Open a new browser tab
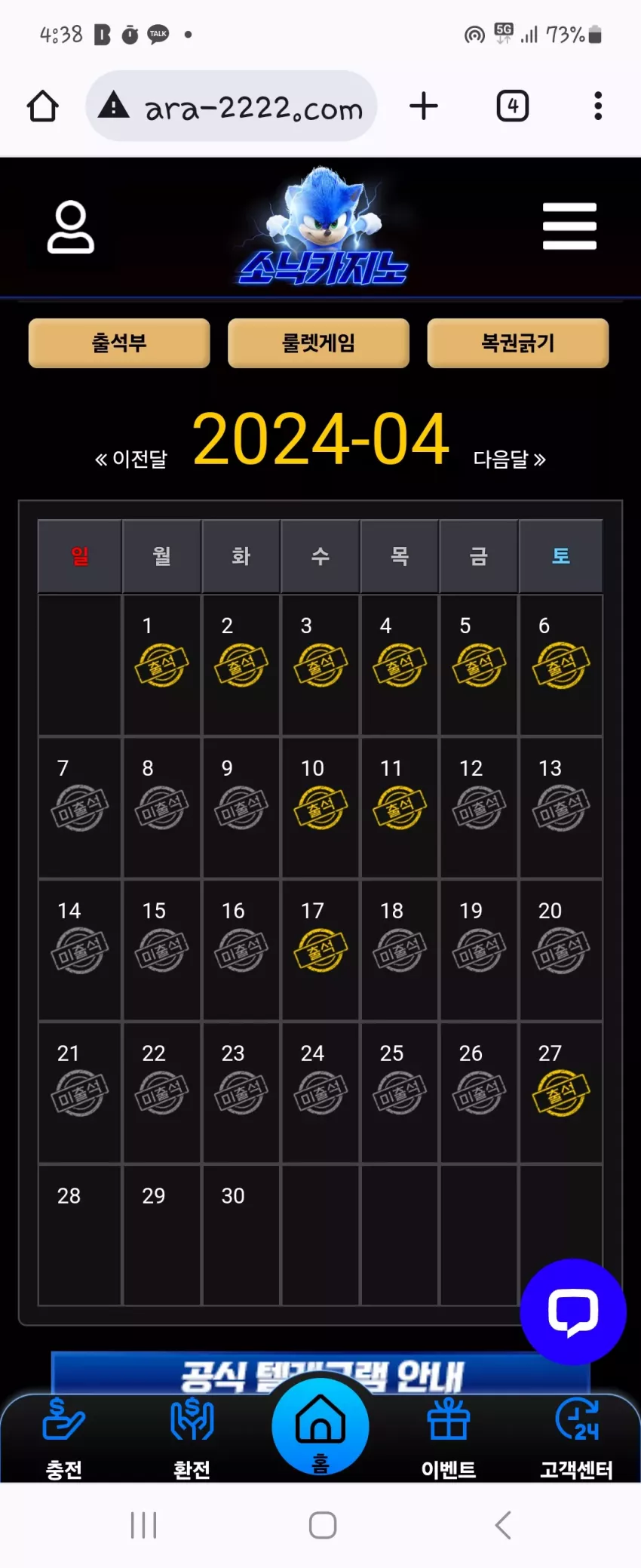The width and height of the screenshot is (641, 1568). coord(424,106)
